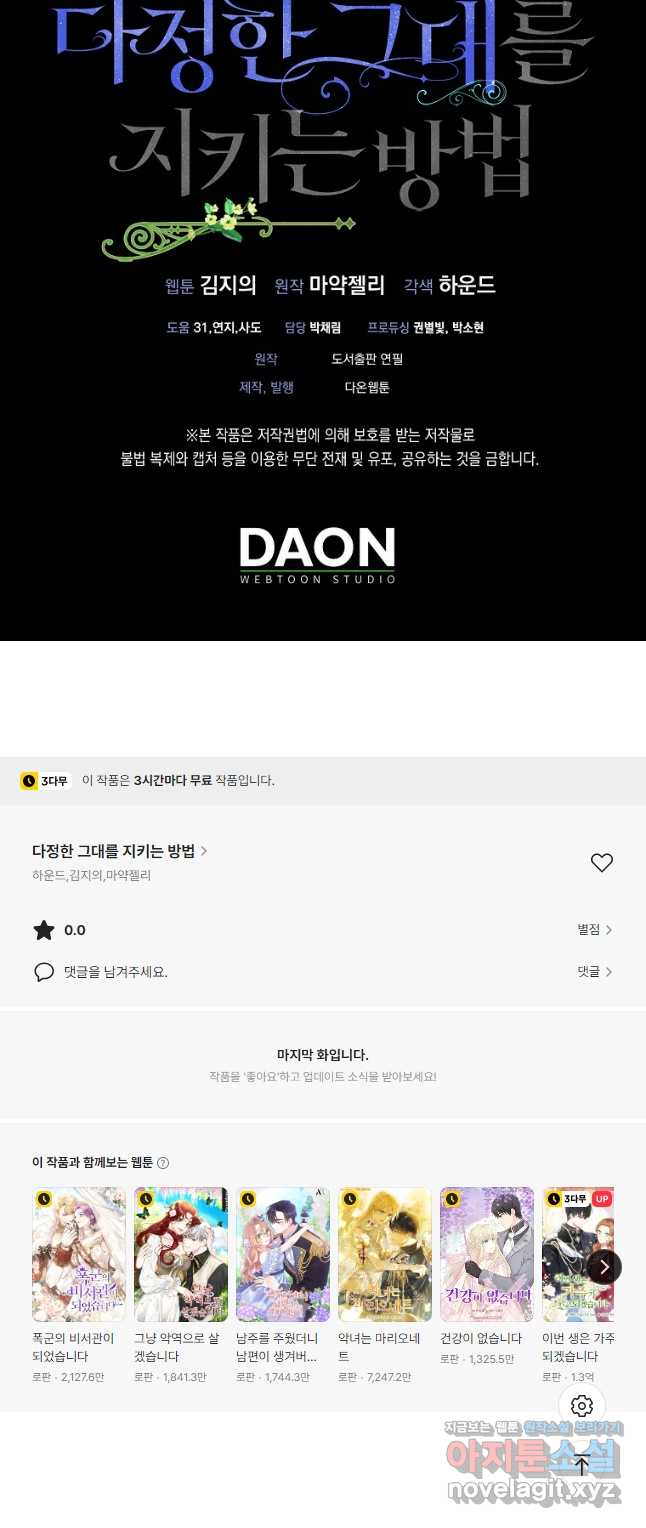
Task: Show info about 이 작품과 함께보는 웹툰
Action: coord(163,1163)
